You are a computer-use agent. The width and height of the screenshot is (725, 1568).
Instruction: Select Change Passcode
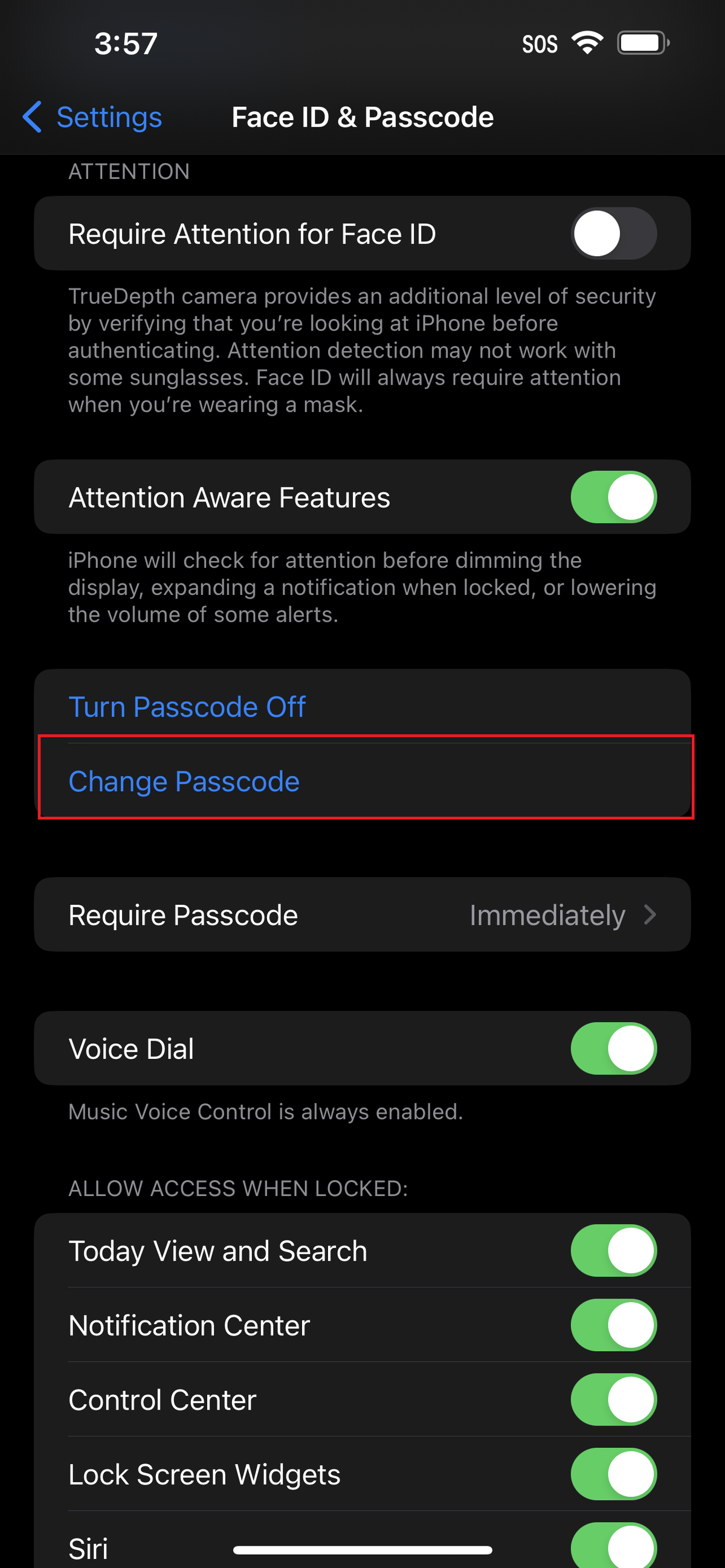click(362, 781)
